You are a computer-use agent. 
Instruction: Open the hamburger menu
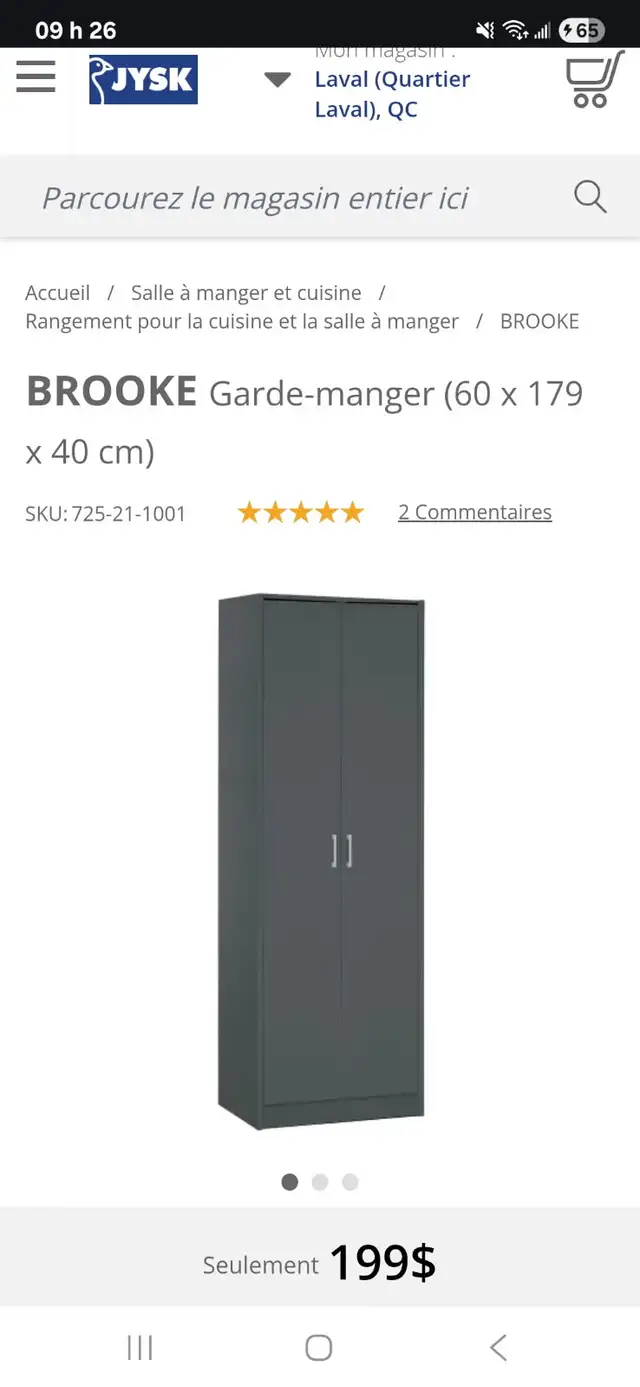pos(36,76)
